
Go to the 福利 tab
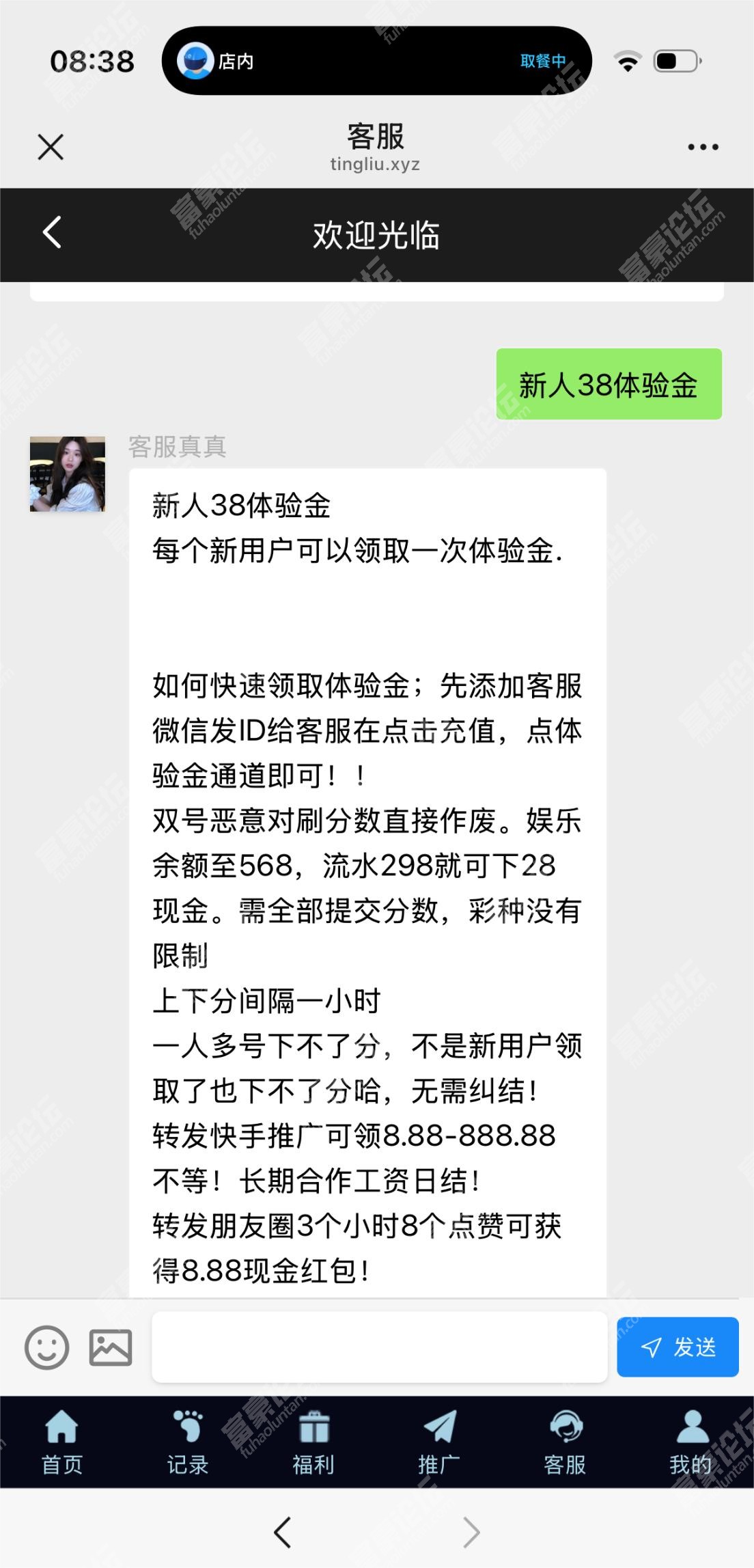pos(313,1442)
